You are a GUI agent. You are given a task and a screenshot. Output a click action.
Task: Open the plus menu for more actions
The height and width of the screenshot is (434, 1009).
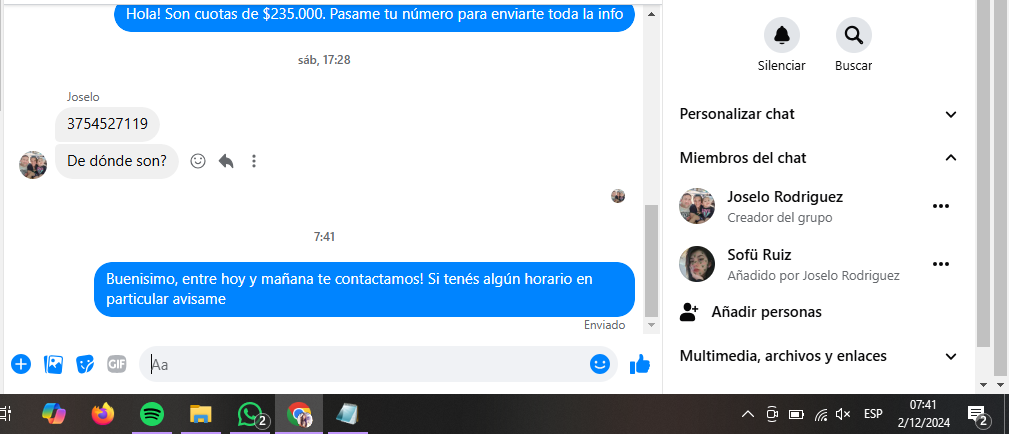(x=21, y=364)
